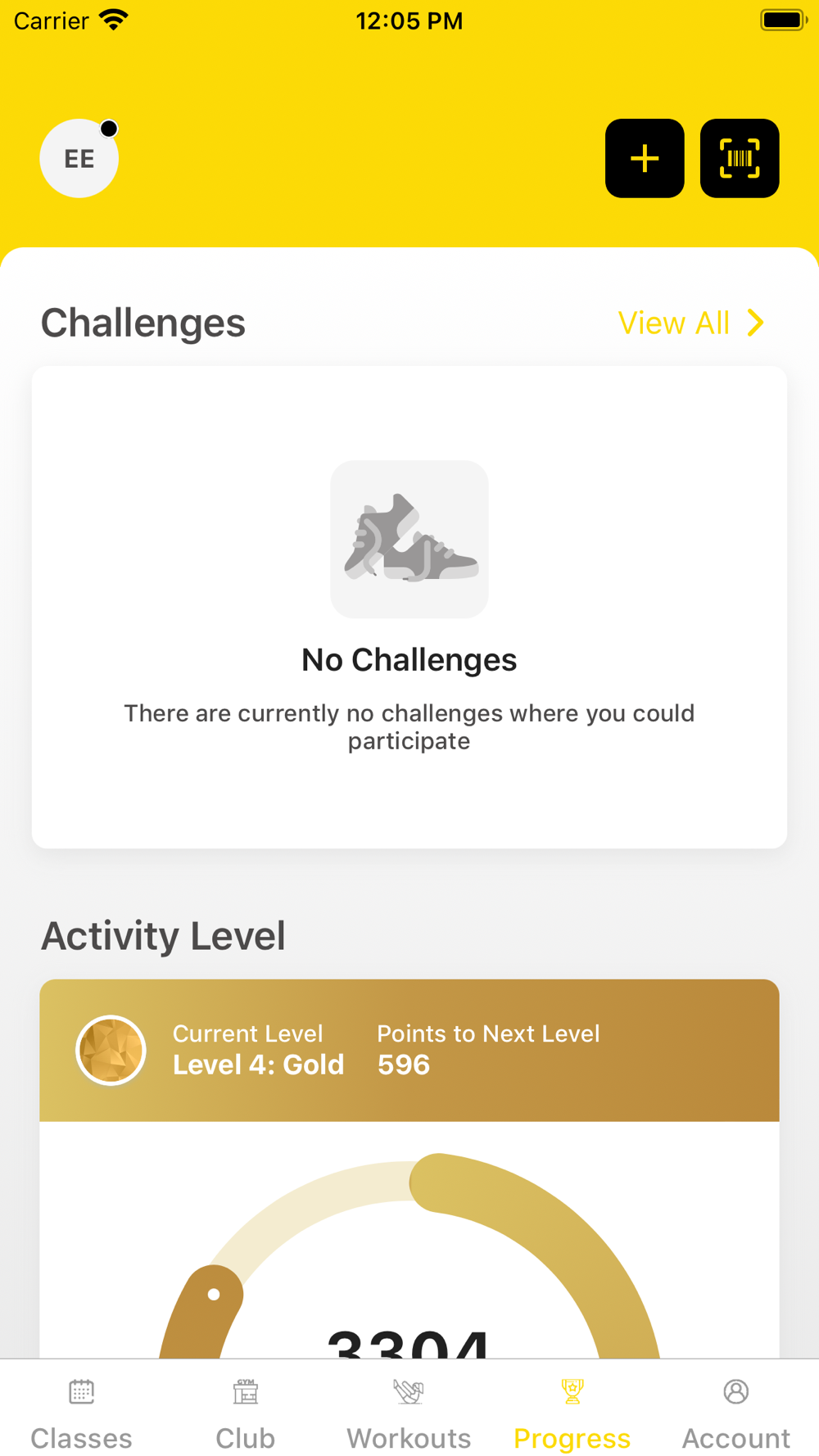
Task: Open the Account tab
Action: tap(735, 1412)
